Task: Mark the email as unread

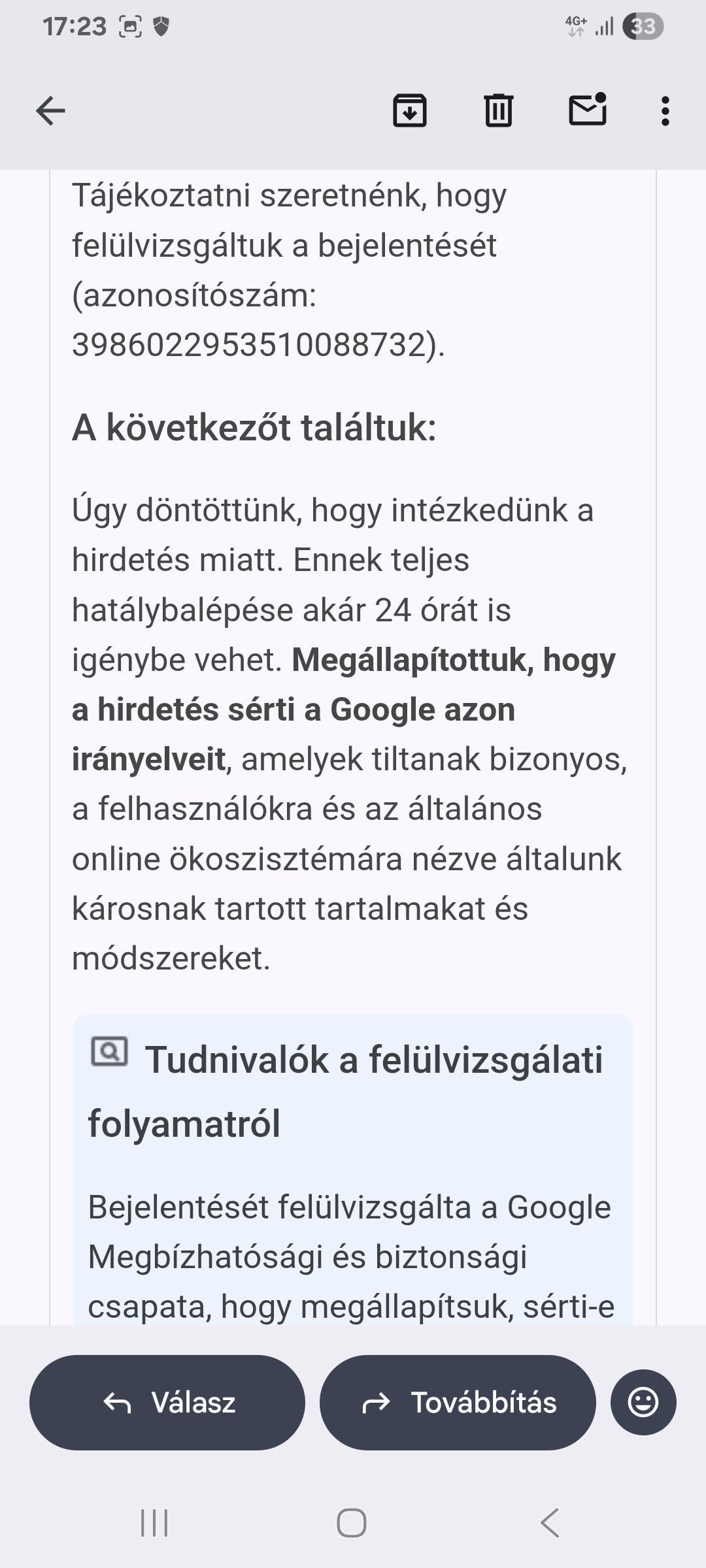Action: pos(588,109)
